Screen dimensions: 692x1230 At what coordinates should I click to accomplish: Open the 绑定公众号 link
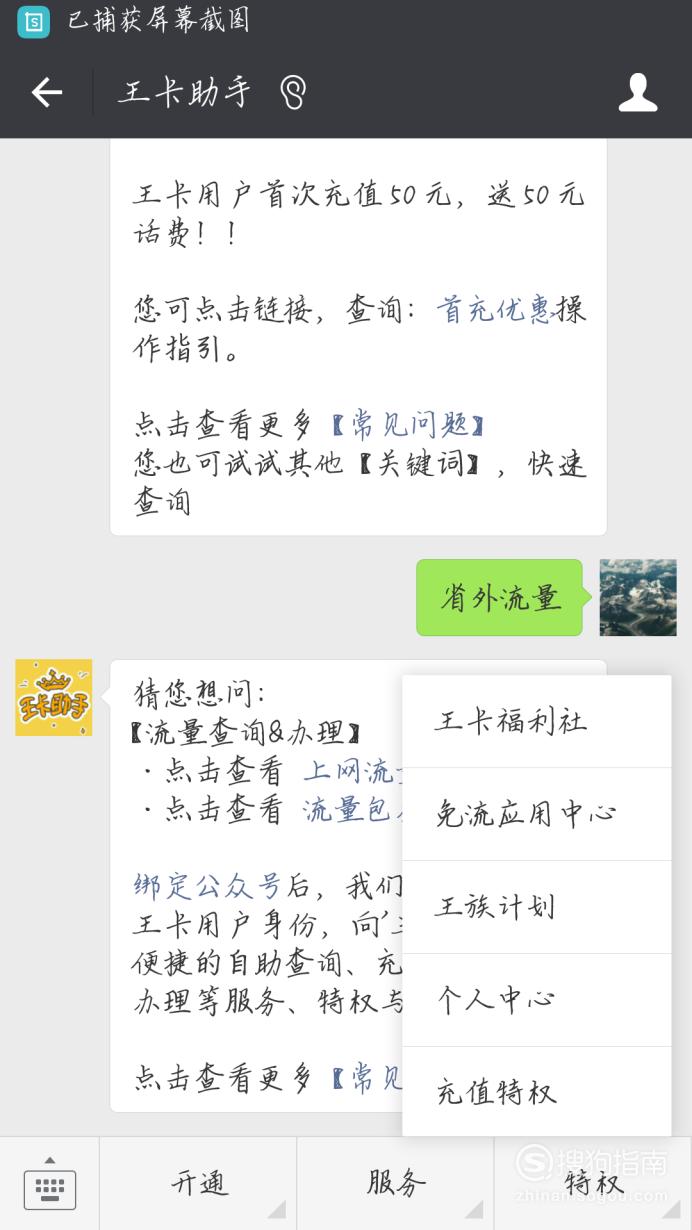click(207, 886)
